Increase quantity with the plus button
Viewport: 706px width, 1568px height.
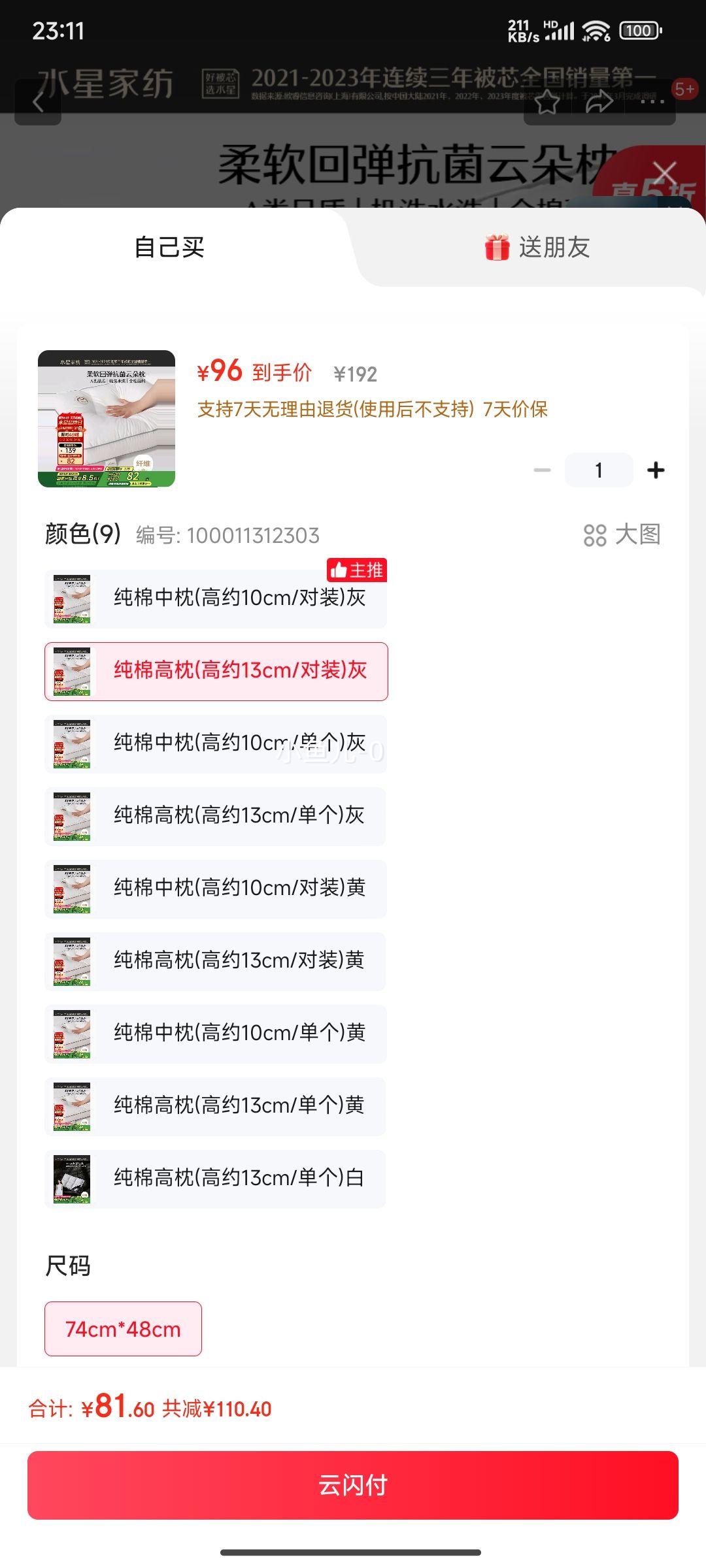[x=656, y=470]
